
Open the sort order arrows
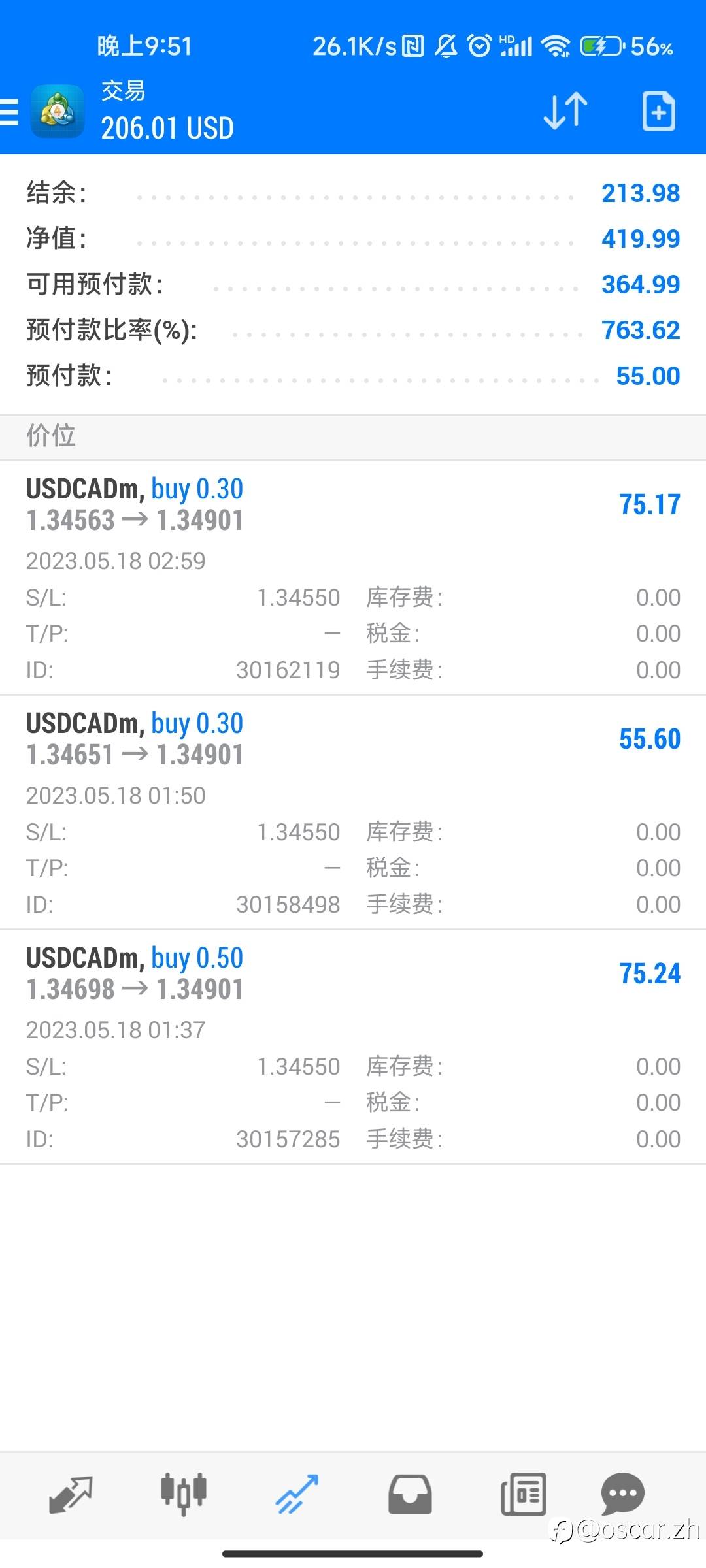pos(565,111)
